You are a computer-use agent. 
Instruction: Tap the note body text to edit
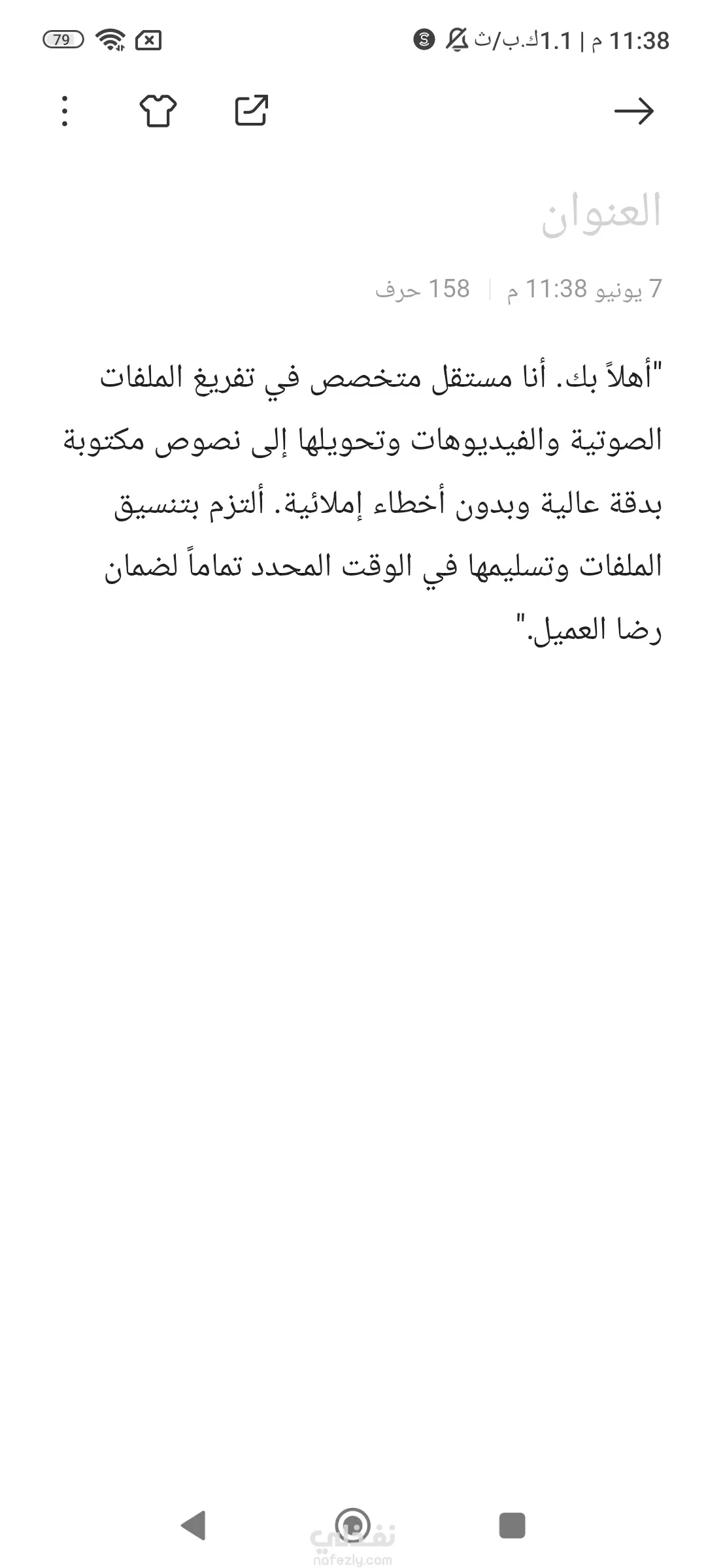363,504
